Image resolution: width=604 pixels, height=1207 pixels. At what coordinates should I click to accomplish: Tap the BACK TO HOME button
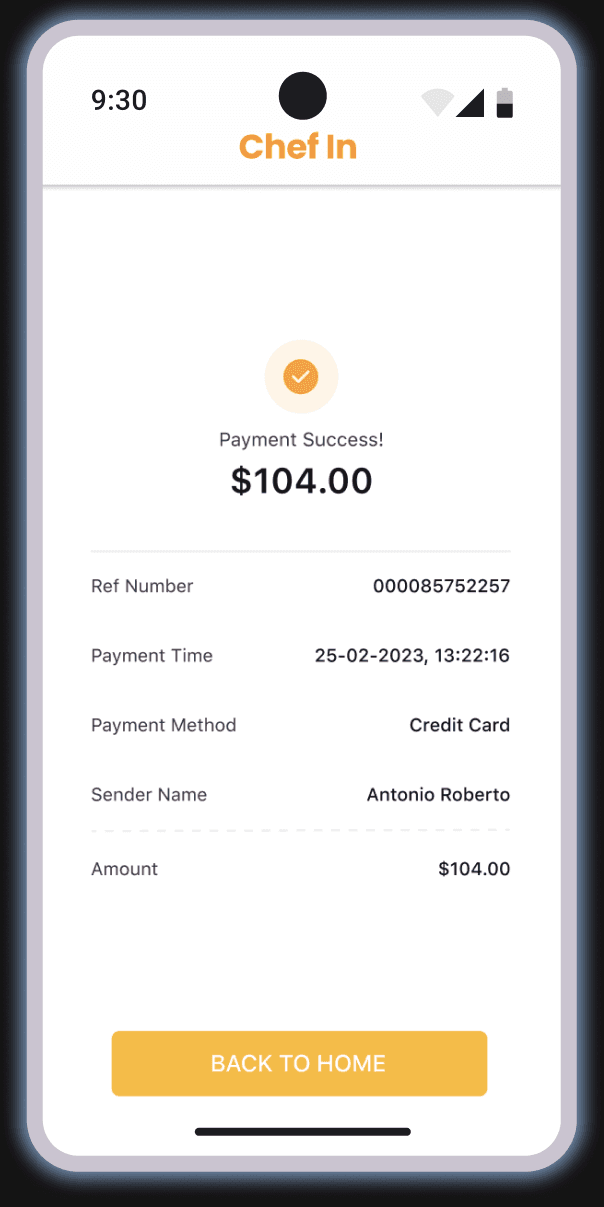click(x=299, y=1063)
